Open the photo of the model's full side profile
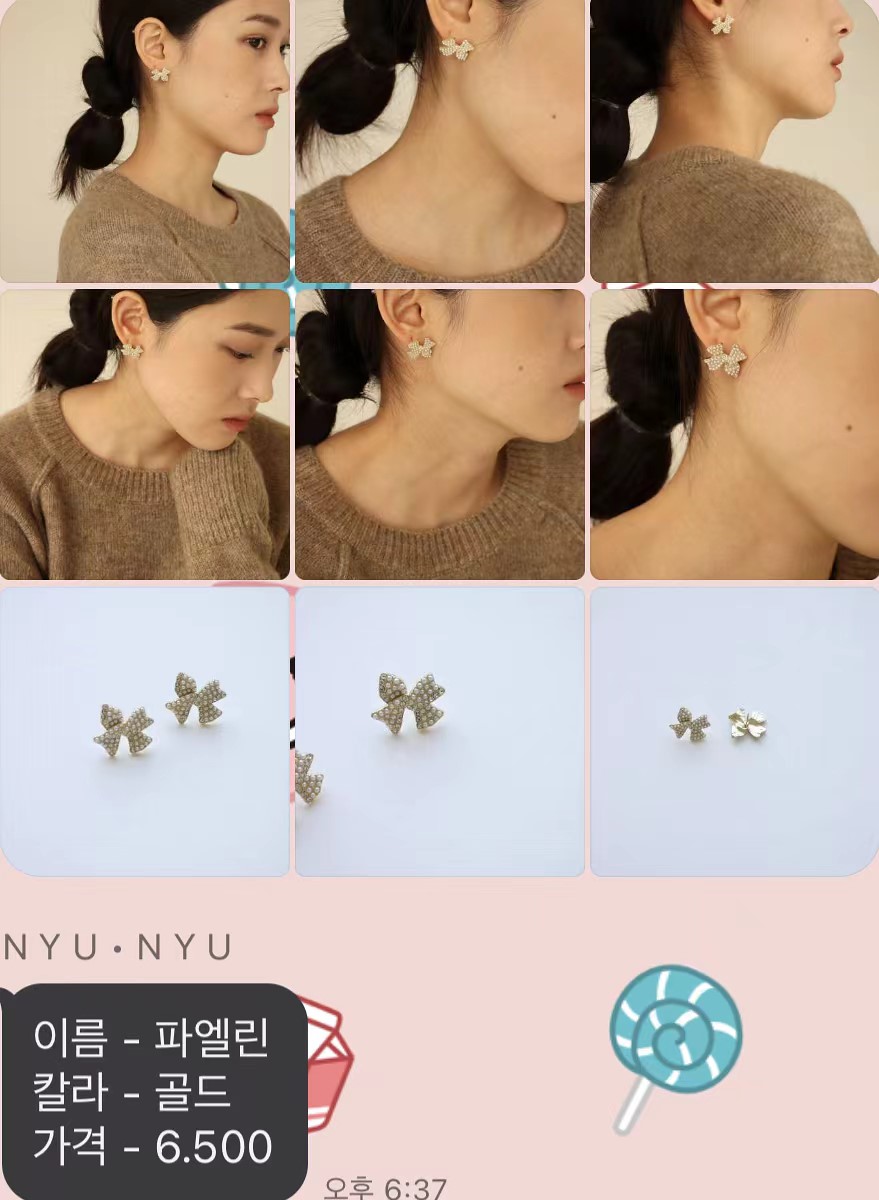This screenshot has width=879, height=1200. click(145, 141)
